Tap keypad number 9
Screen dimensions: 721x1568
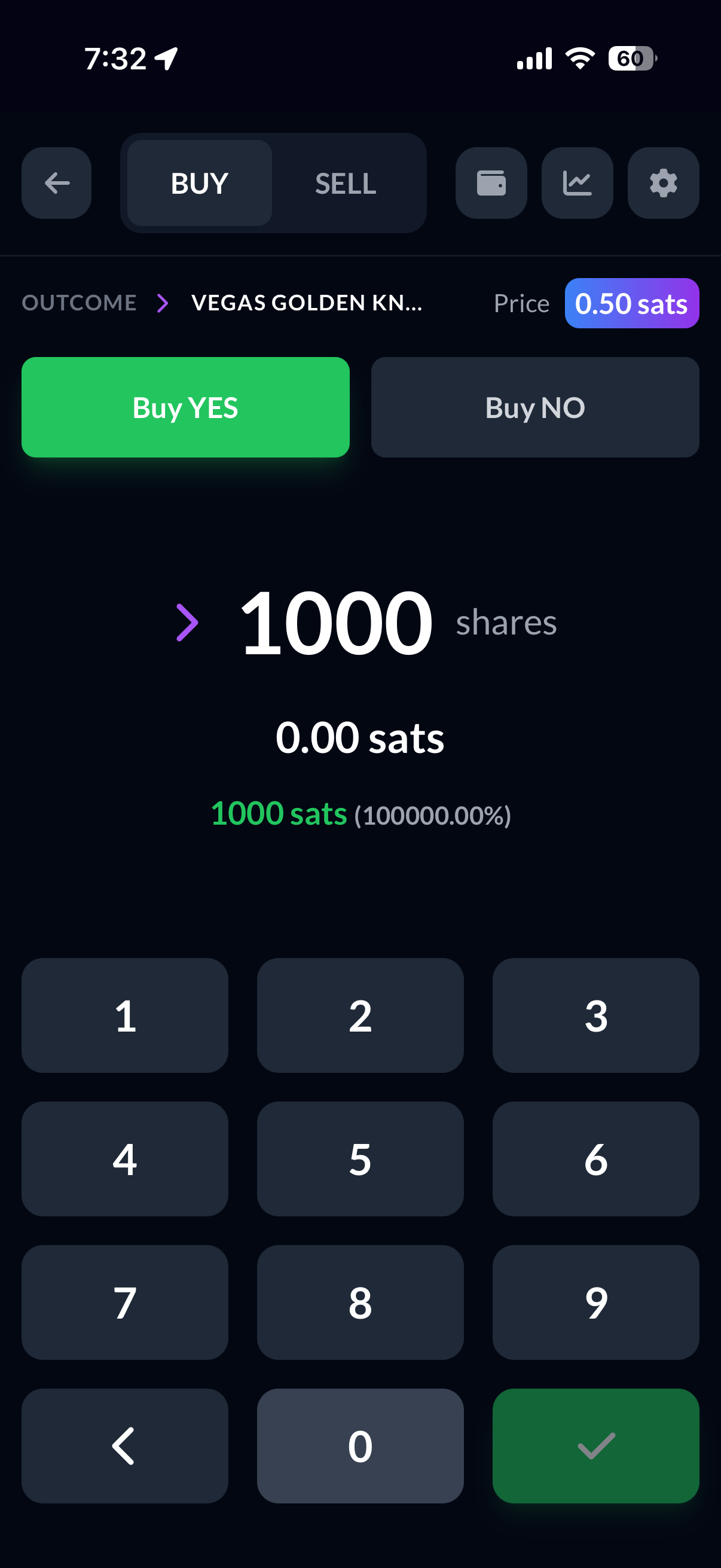[595, 1302]
